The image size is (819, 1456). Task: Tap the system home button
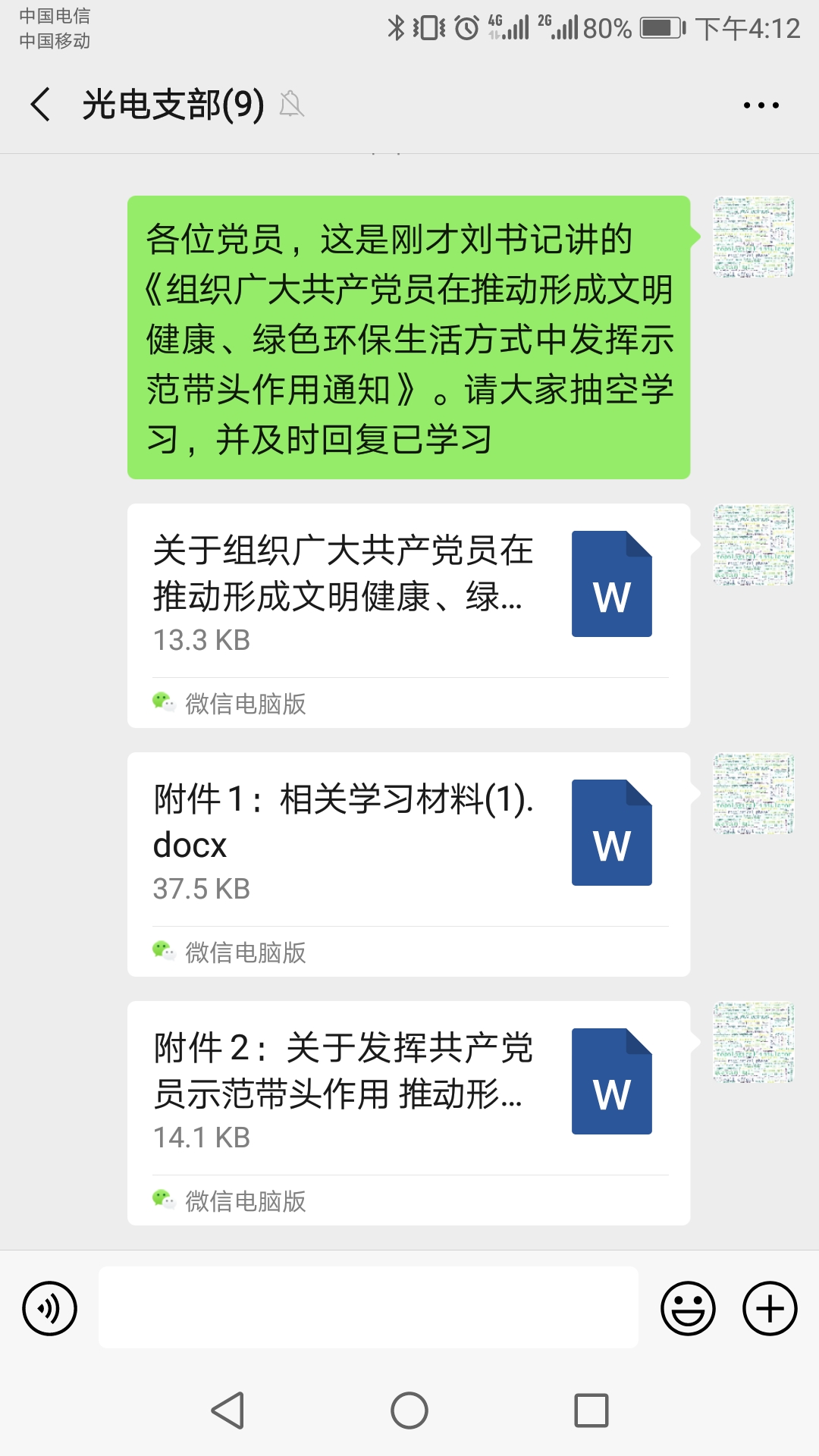click(409, 1410)
